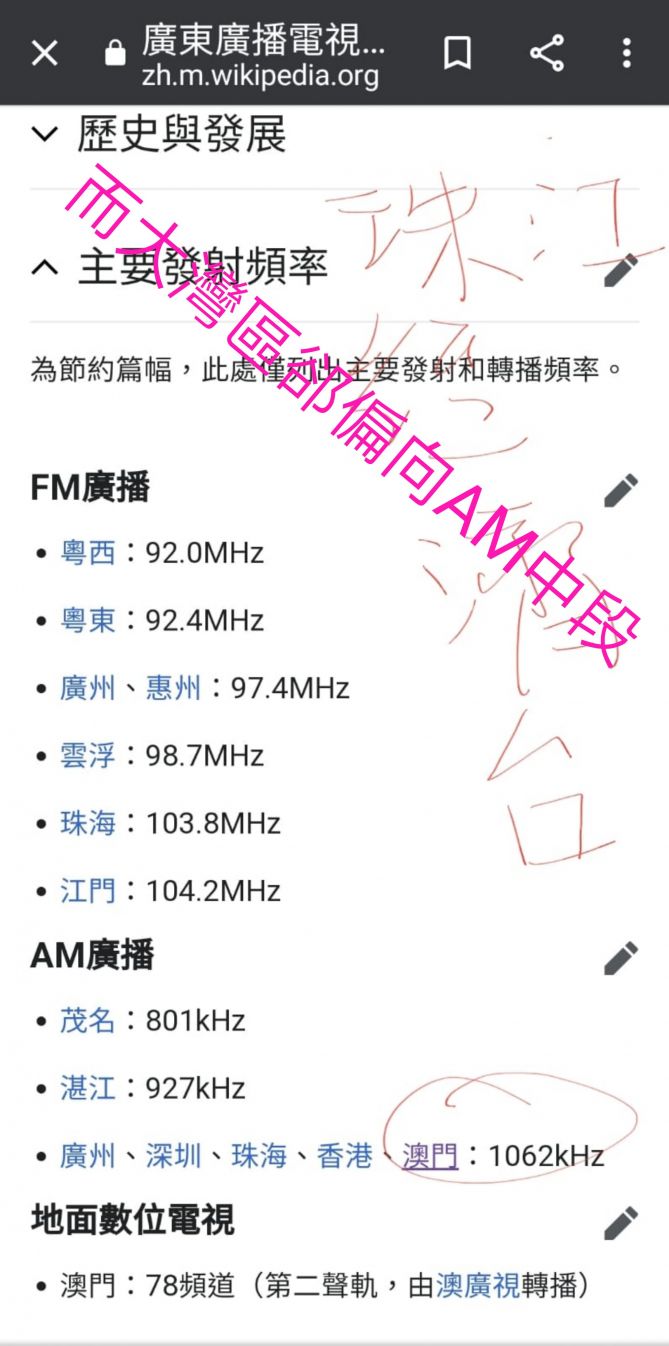Open the 粵東 link
Image resolution: width=669 pixels, height=1346 pixels.
(88, 620)
